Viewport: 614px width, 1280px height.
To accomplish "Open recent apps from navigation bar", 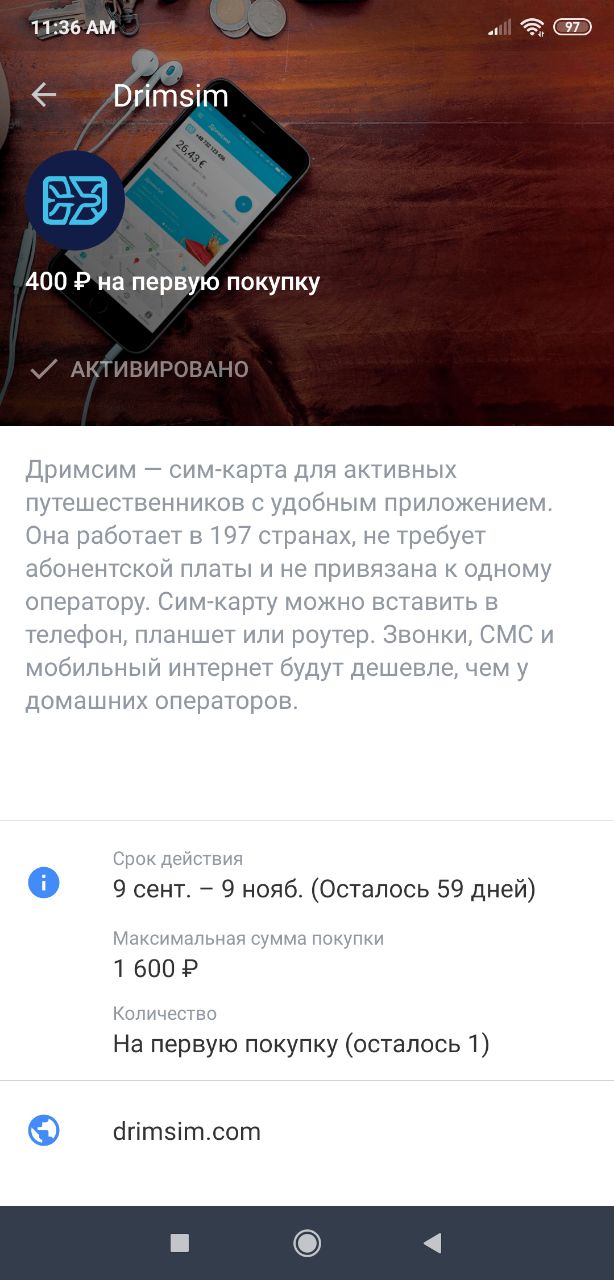I will 180,1243.
